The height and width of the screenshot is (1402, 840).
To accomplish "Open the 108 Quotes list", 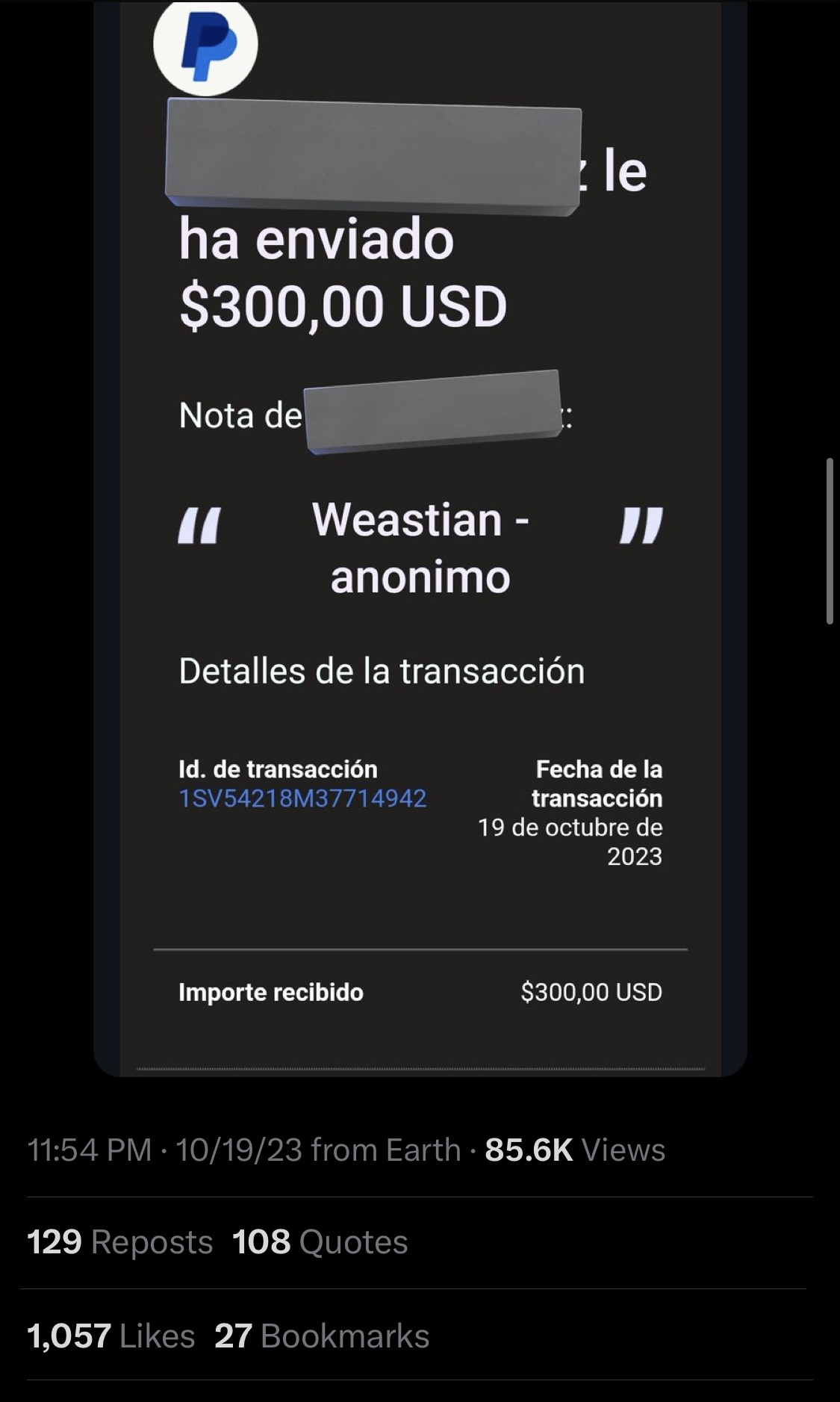I will (320, 1242).
